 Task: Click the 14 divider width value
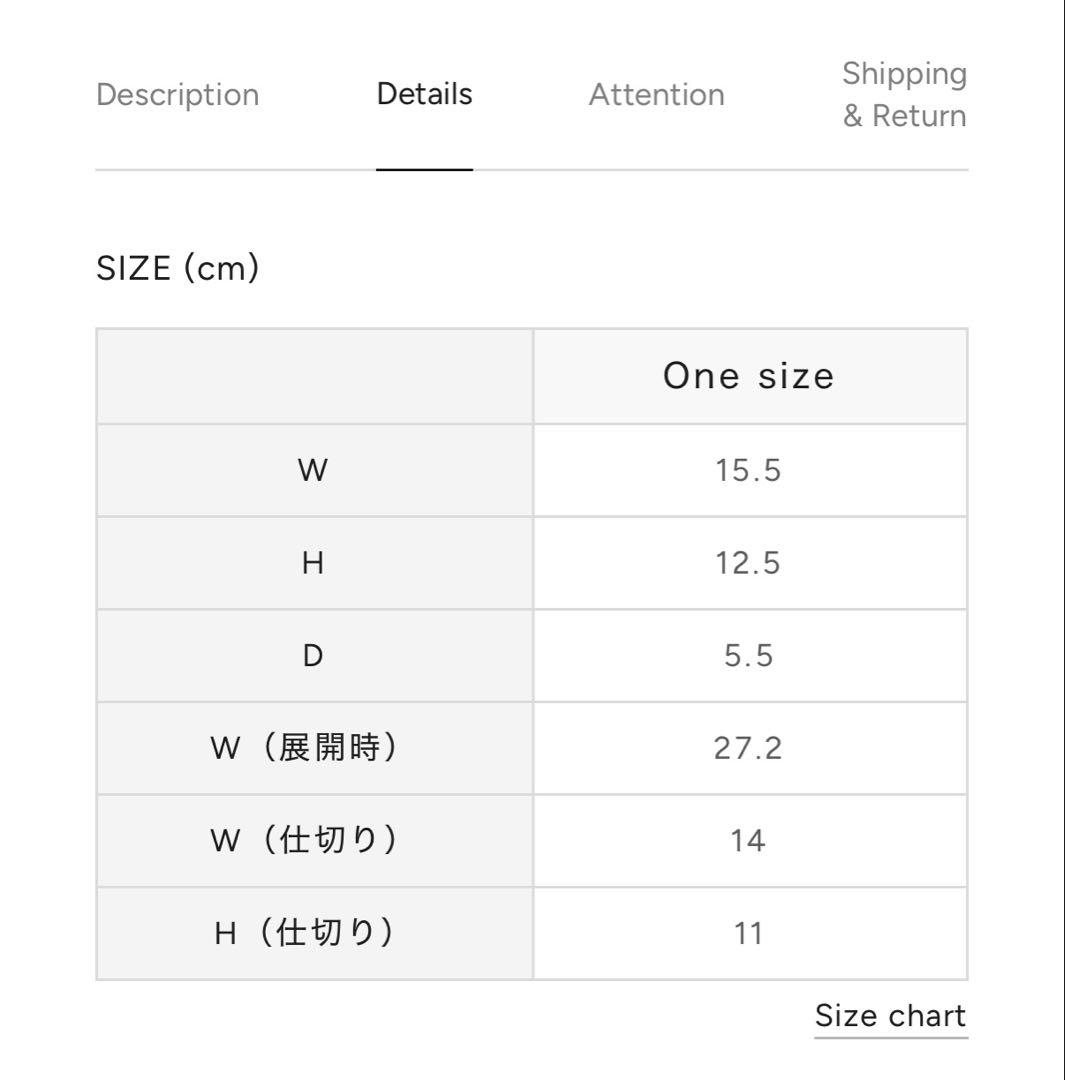coord(748,840)
